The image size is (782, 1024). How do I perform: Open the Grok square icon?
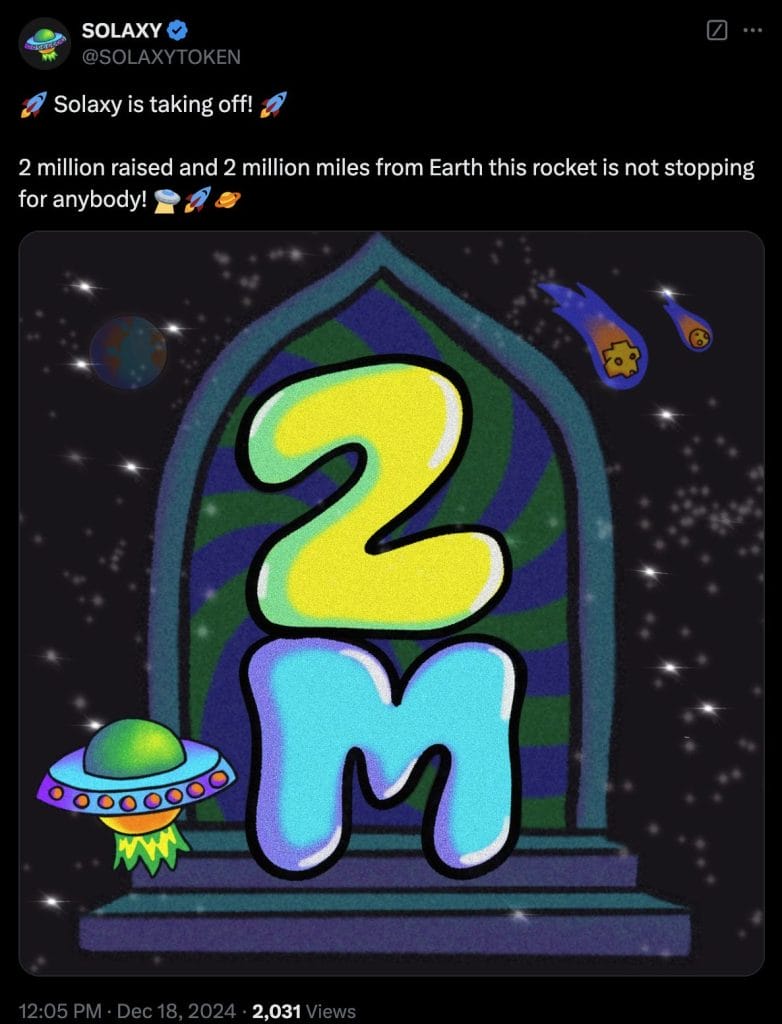tap(716, 30)
